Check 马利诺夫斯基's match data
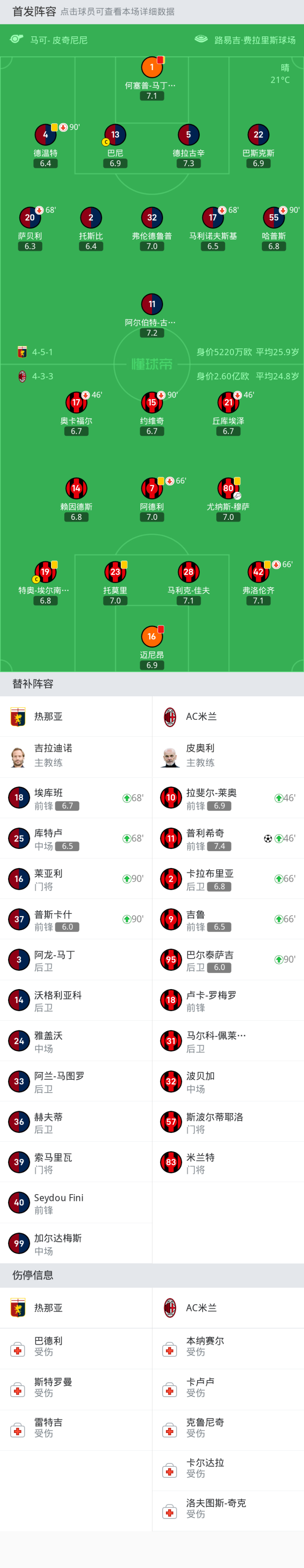The image size is (304, 1568). click(x=213, y=218)
